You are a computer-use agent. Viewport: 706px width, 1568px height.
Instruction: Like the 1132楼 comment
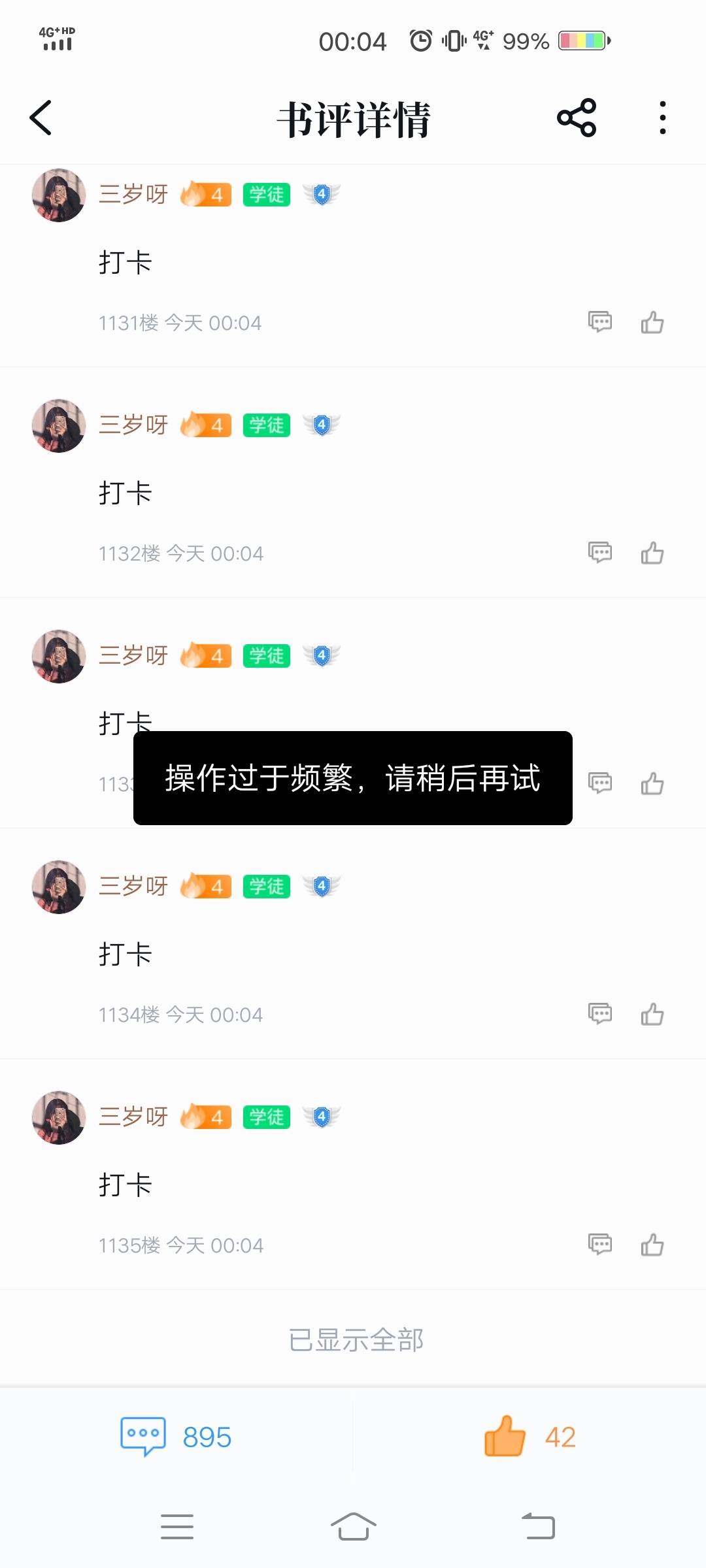(x=652, y=553)
